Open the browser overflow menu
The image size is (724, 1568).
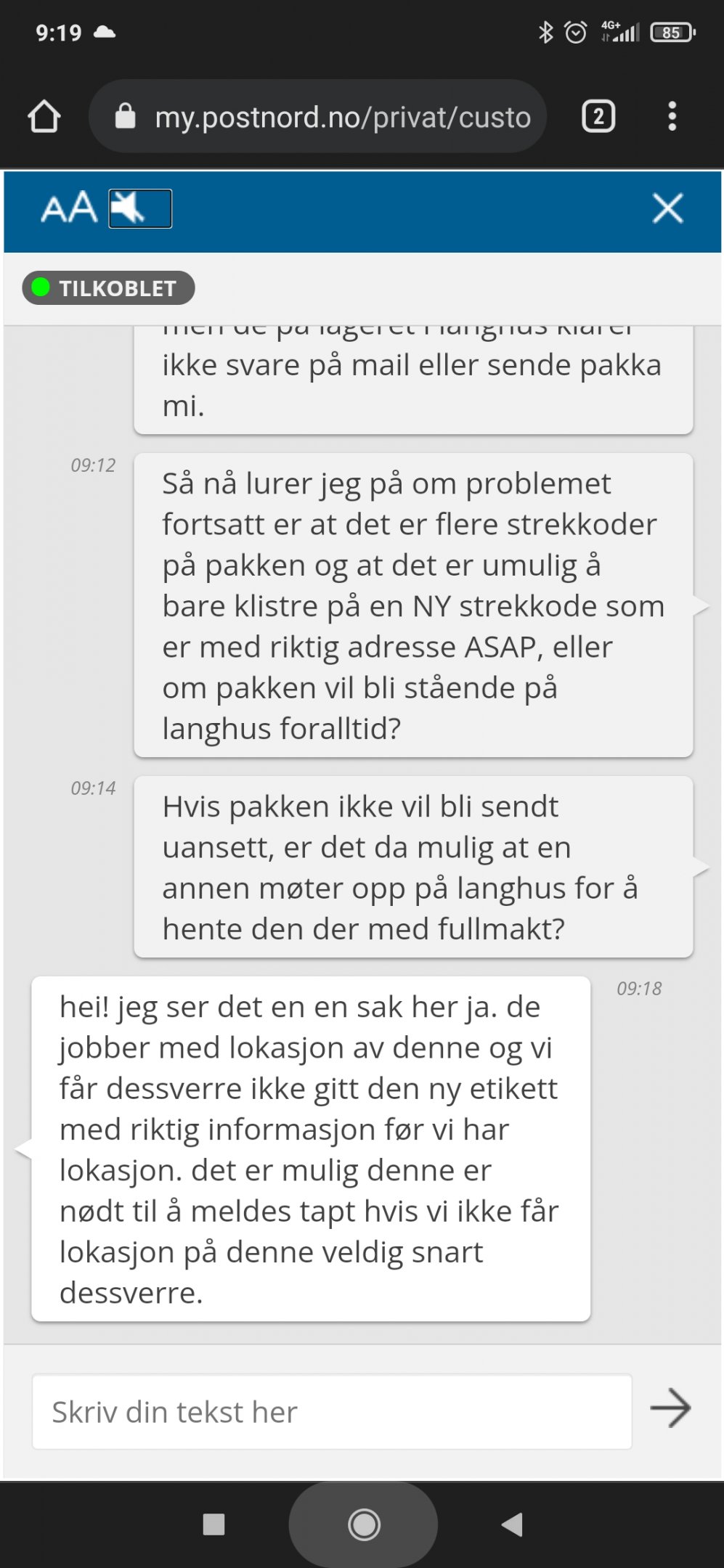point(672,116)
